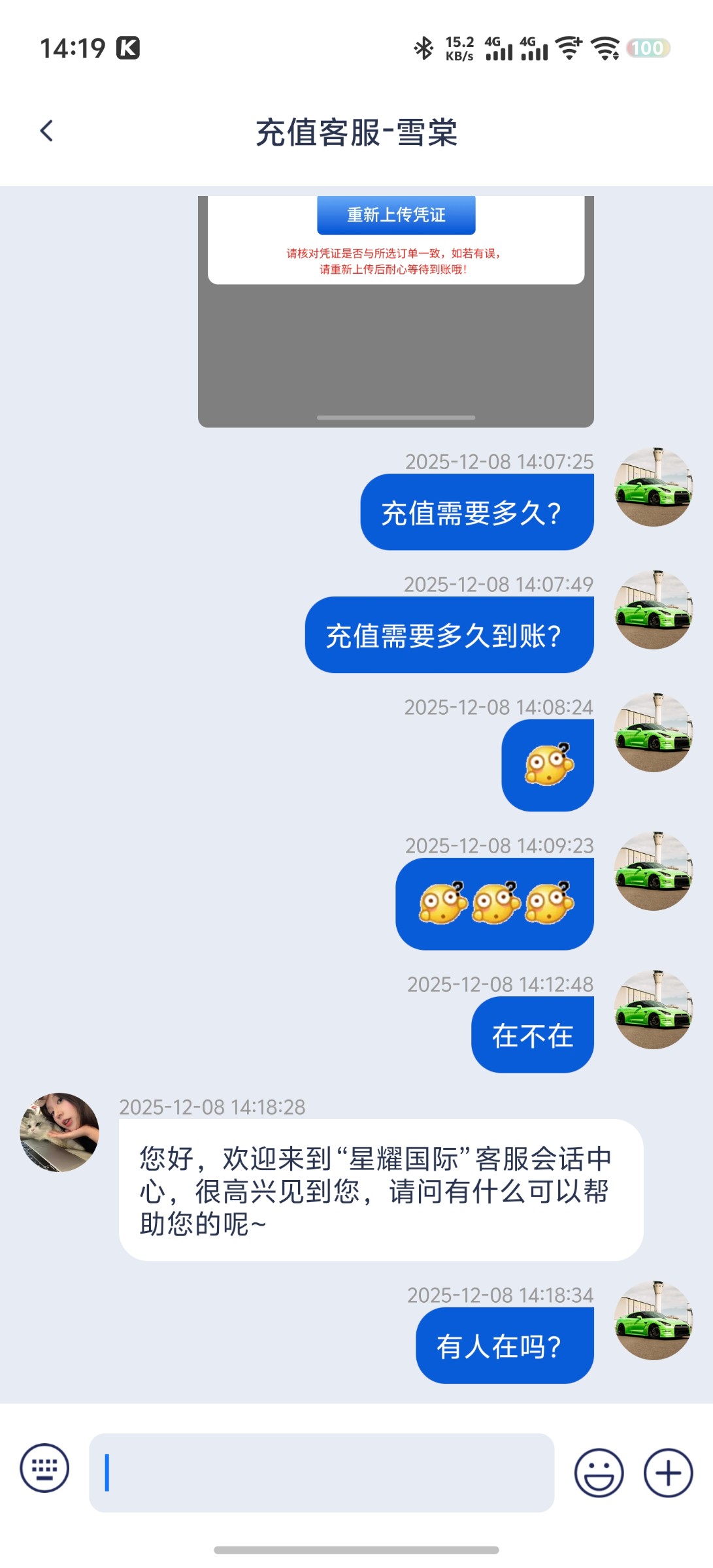713x1568 pixels.
Task: Open the plus attachment menu
Action: pyautogui.click(x=668, y=1473)
